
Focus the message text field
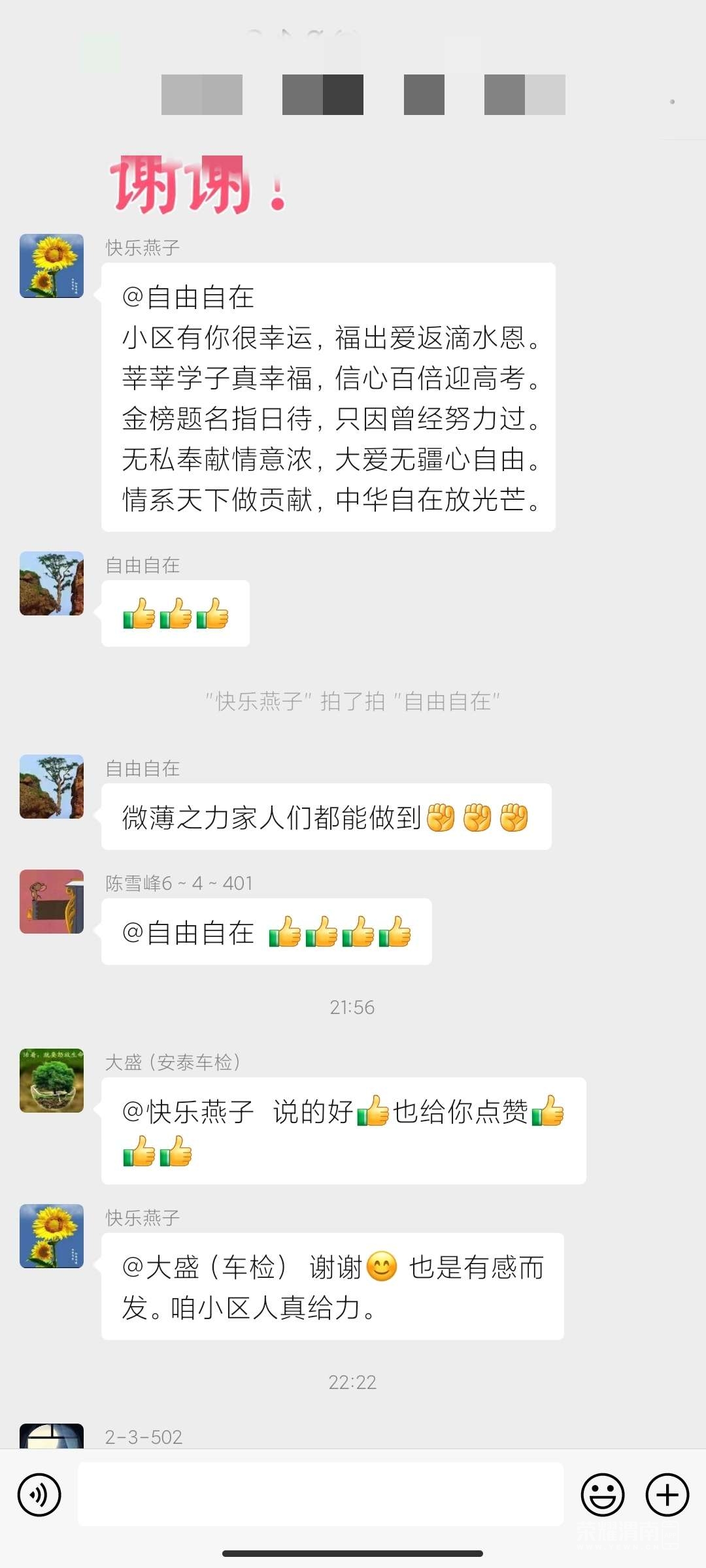[x=320, y=1494]
